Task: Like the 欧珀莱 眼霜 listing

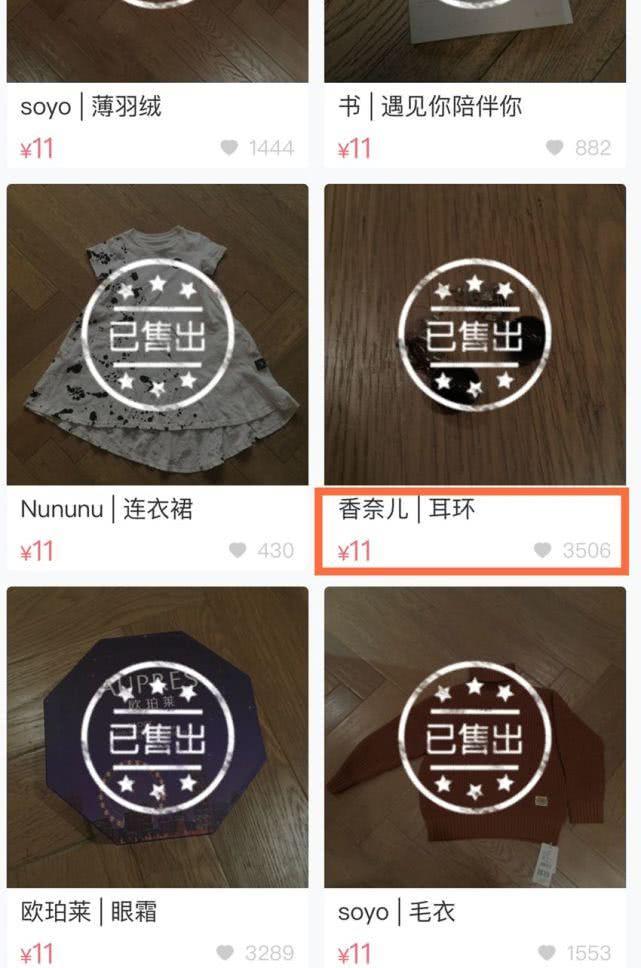Action: click(x=226, y=953)
